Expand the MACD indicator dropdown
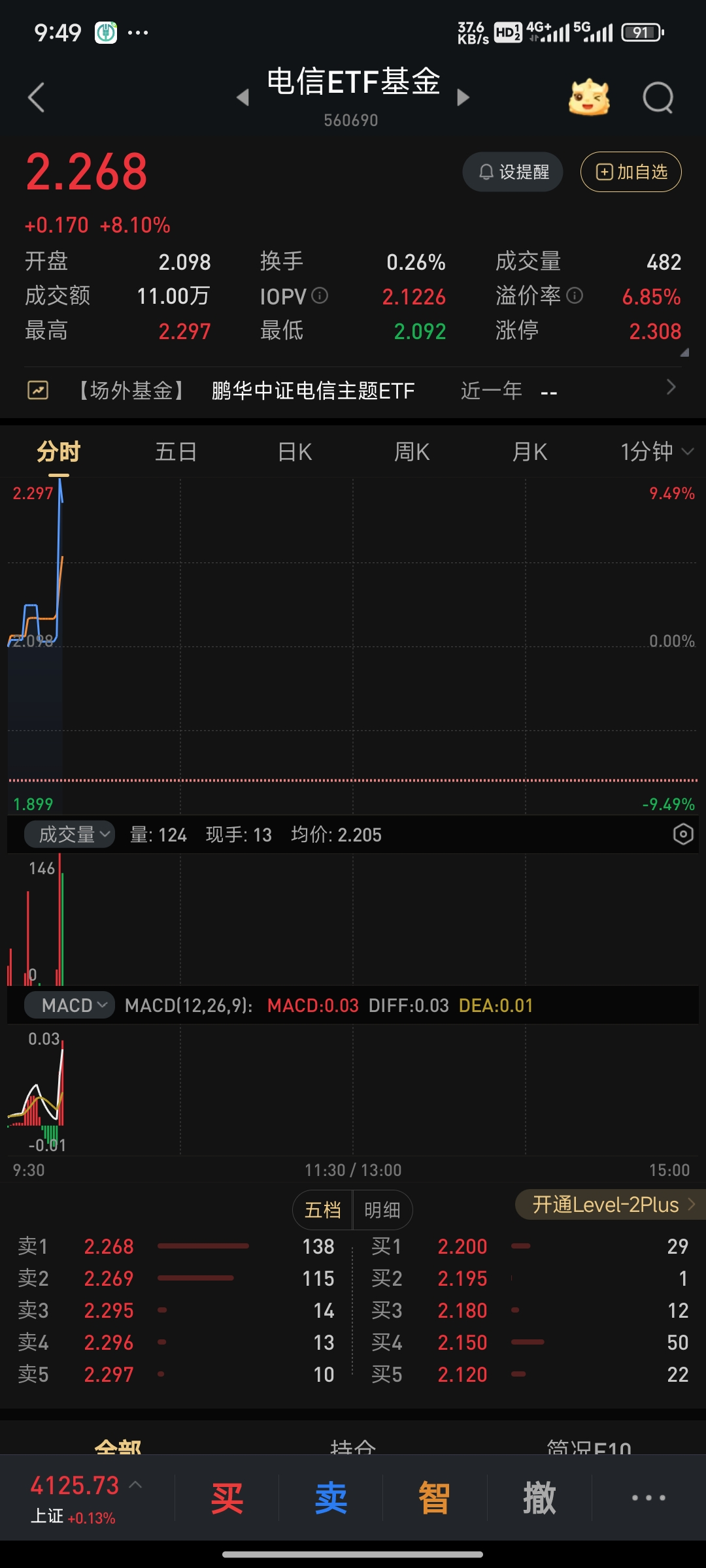706x1568 pixels. 70,1005
